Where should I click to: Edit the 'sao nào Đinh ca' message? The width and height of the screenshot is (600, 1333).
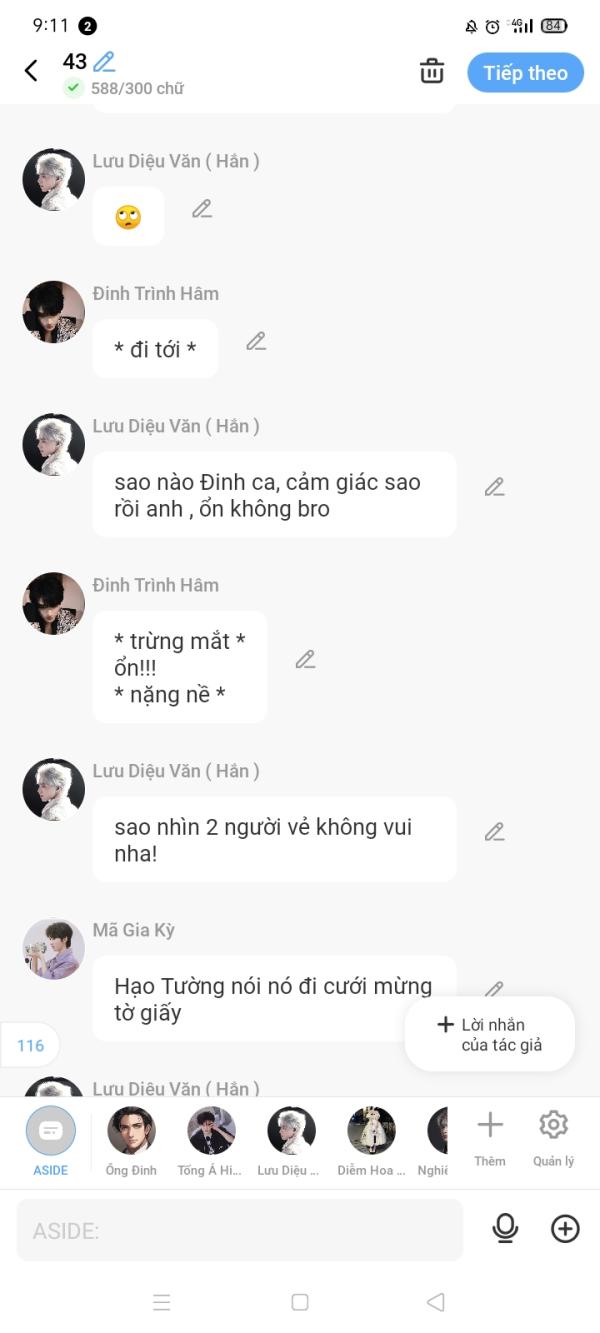tap(494, 487)
